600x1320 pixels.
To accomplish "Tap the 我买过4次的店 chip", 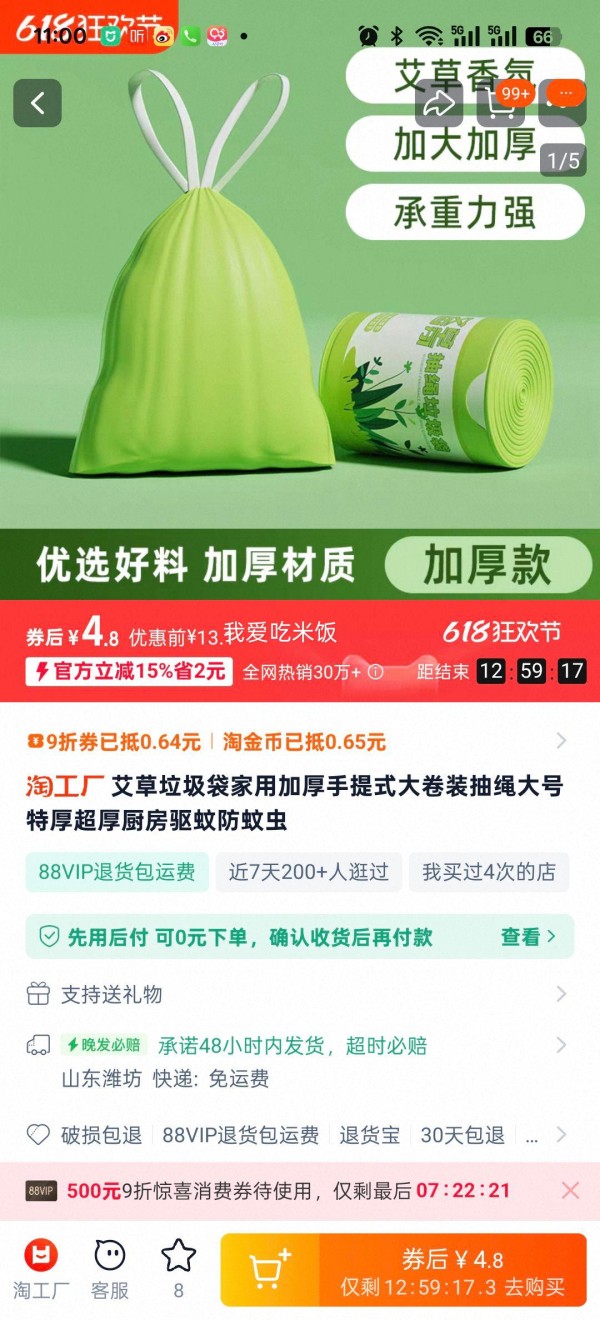I will [x=488, y=872].
